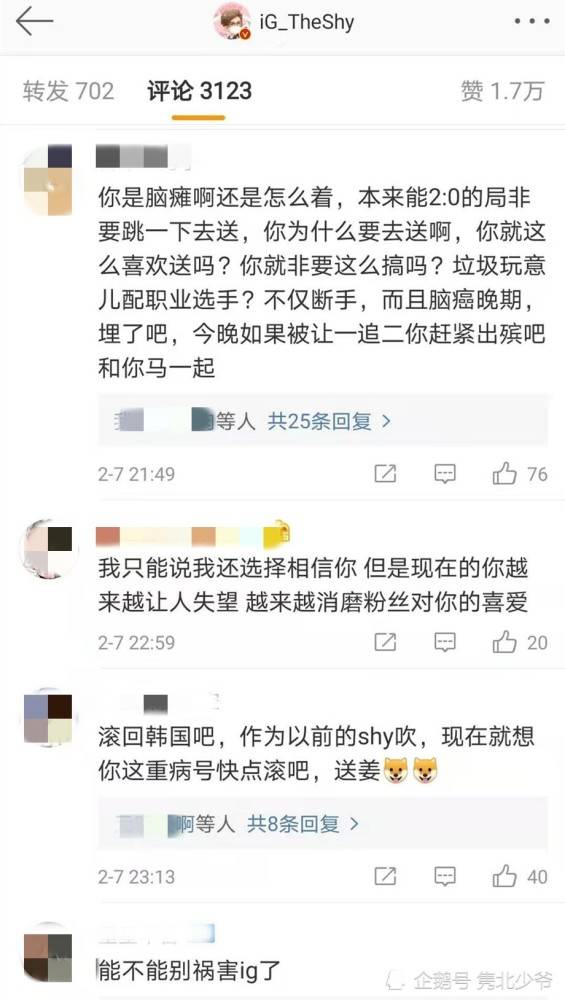Like the comment with 20 likes
The width and height of the screenshot is (565, 1000).
coord(520,642)
